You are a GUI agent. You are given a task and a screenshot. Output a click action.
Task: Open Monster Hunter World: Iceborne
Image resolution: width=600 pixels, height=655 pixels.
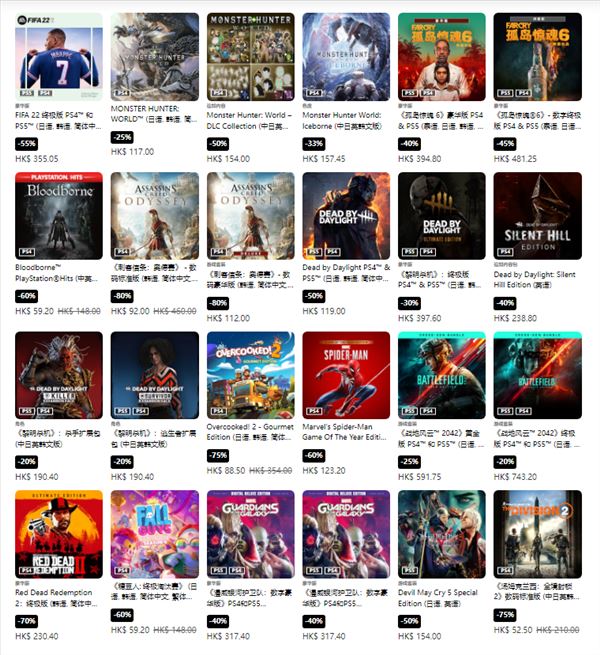[x=346, y=56]
